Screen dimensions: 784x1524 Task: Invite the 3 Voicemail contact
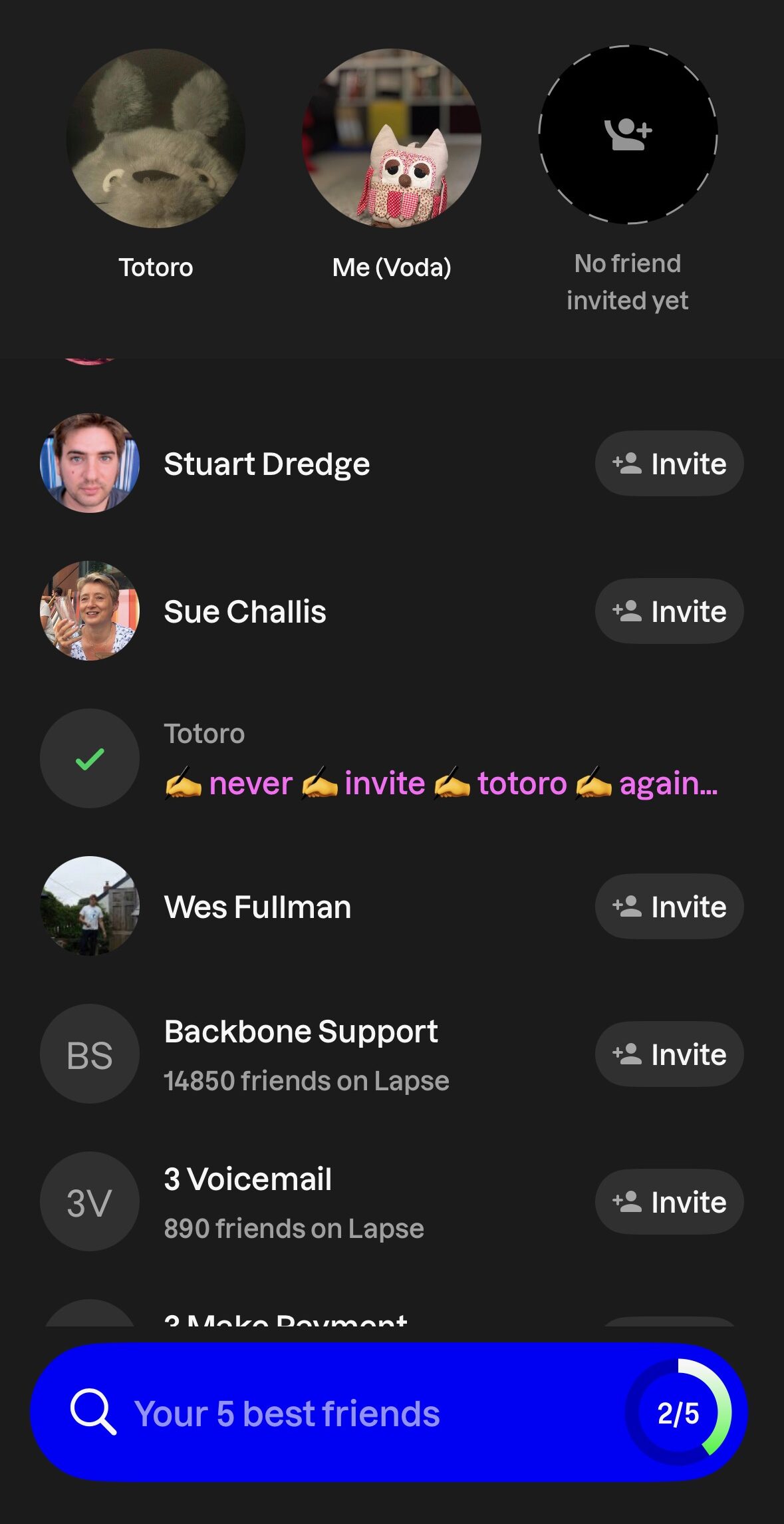click(x=669, y=1202)
